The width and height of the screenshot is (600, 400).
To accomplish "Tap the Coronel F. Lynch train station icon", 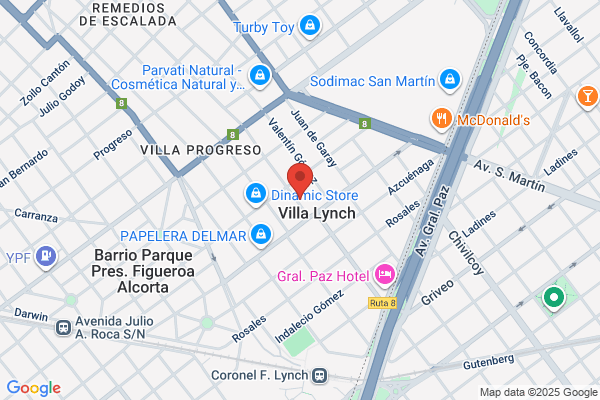I will tap(320, 376).
